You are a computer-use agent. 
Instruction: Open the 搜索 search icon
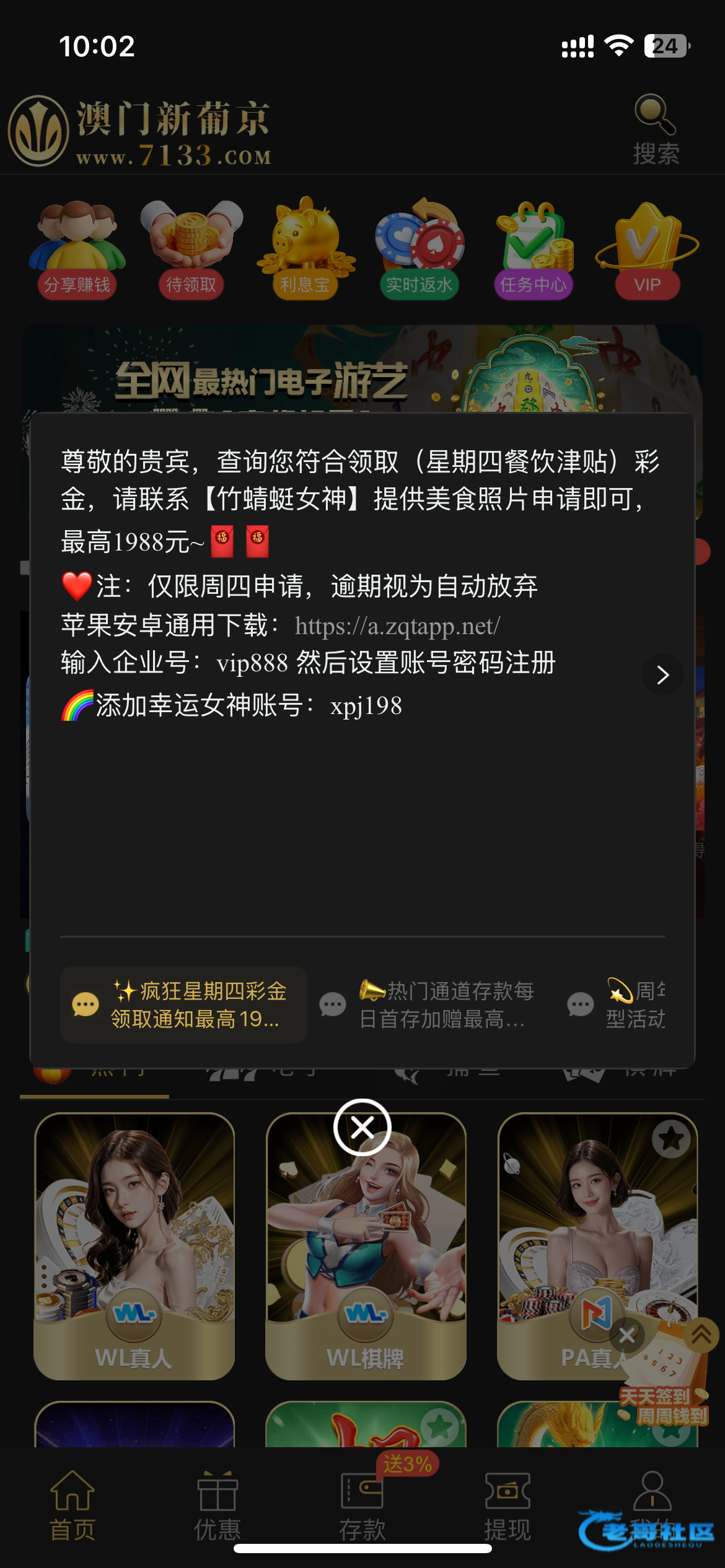pyautogui.click(x=656, y=129)
